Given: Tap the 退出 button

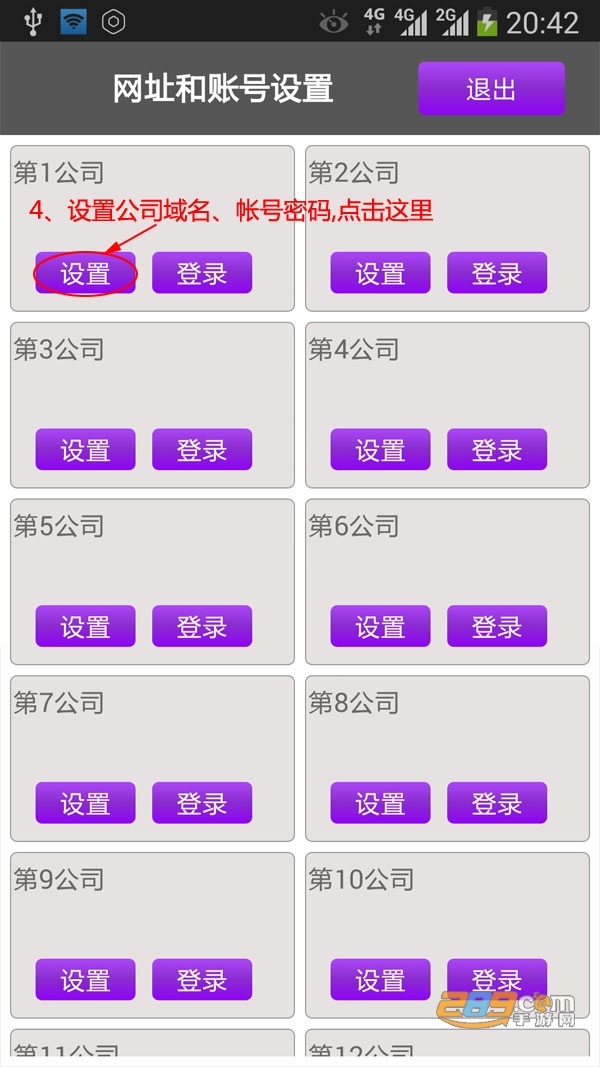Looking at the screenshot, I should pos(491,88).
